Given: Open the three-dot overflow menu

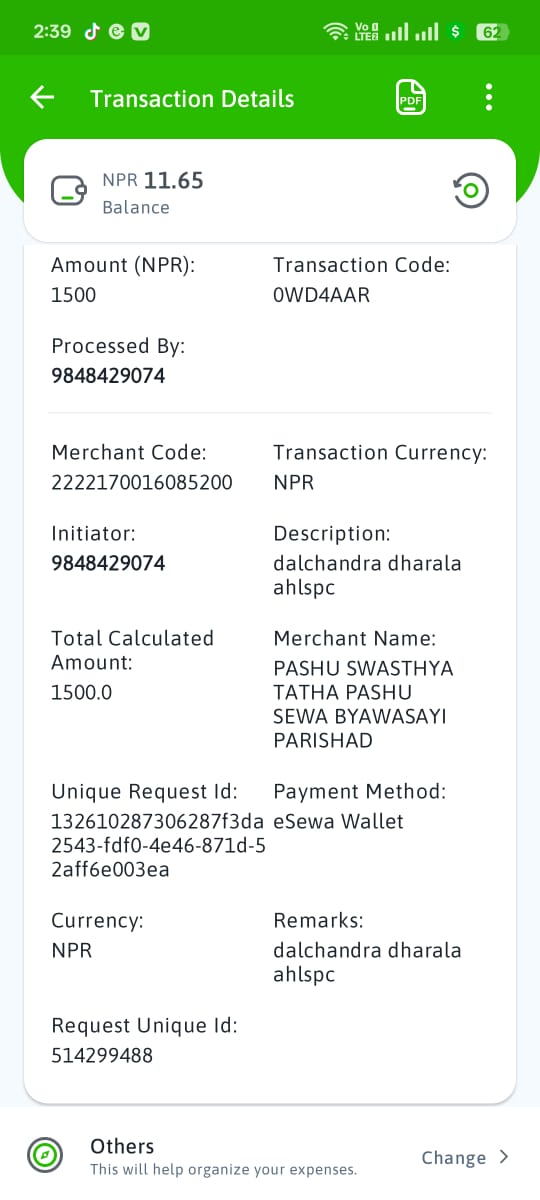Looking at the screenshot, I should 488,97.
